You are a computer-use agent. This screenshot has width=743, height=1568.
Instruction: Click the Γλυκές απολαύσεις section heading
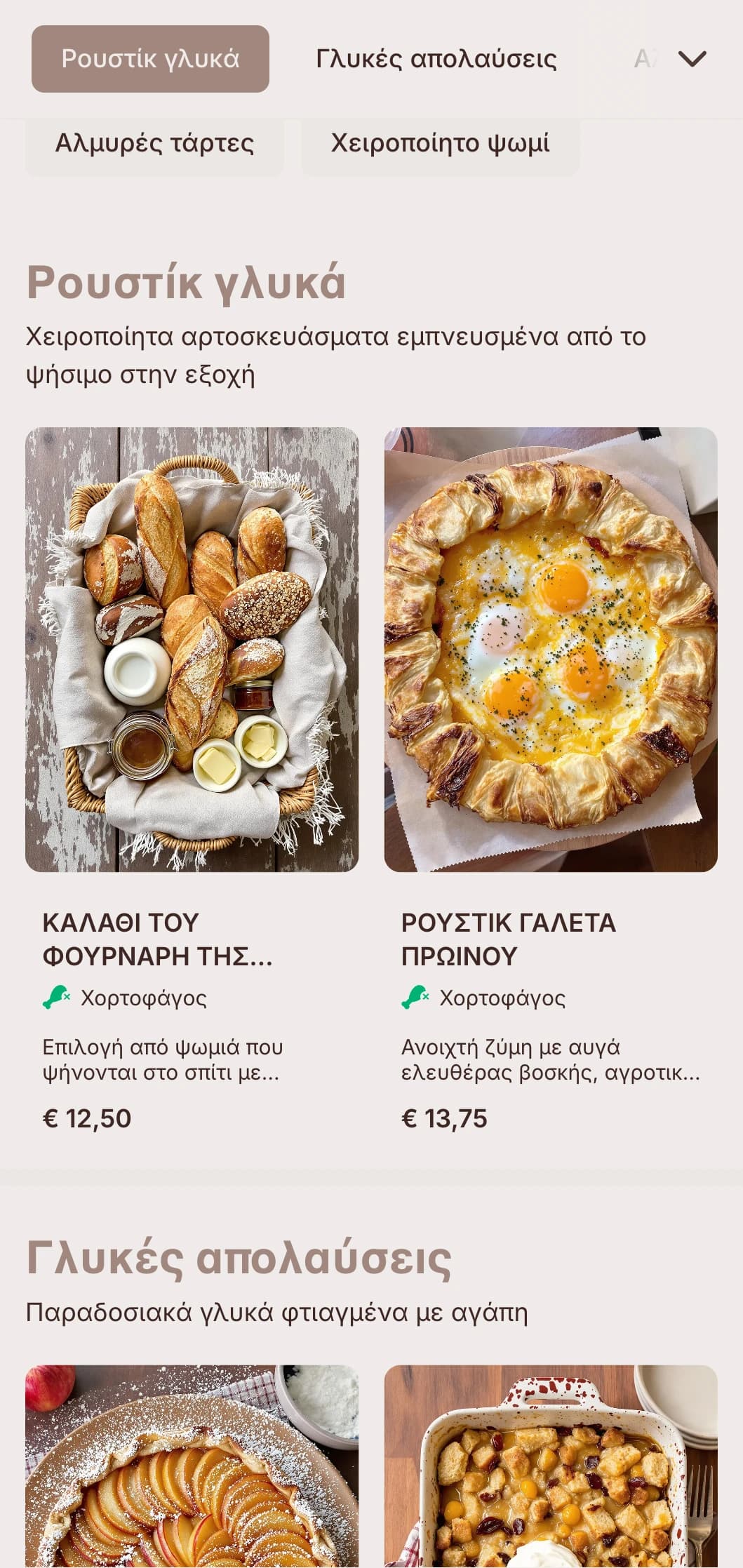pos(237,1257)
